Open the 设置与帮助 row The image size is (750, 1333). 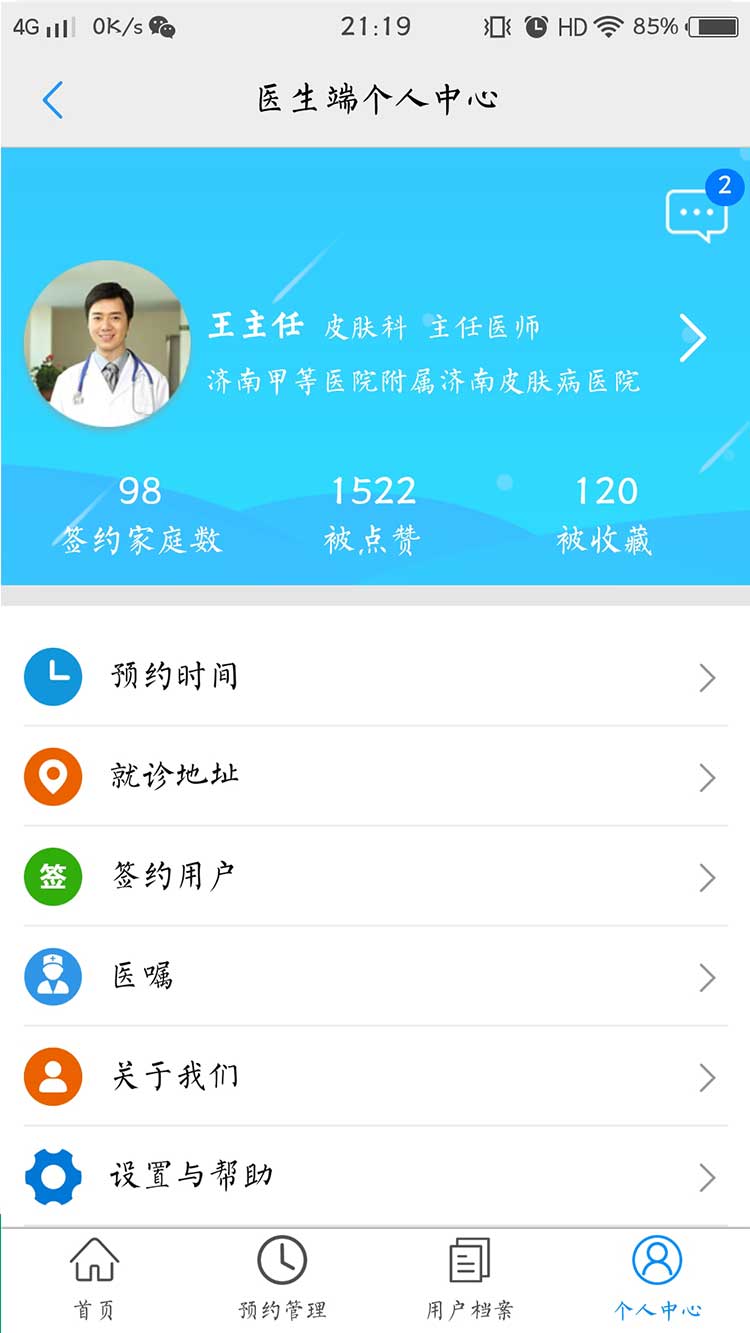click(375, 1177)
